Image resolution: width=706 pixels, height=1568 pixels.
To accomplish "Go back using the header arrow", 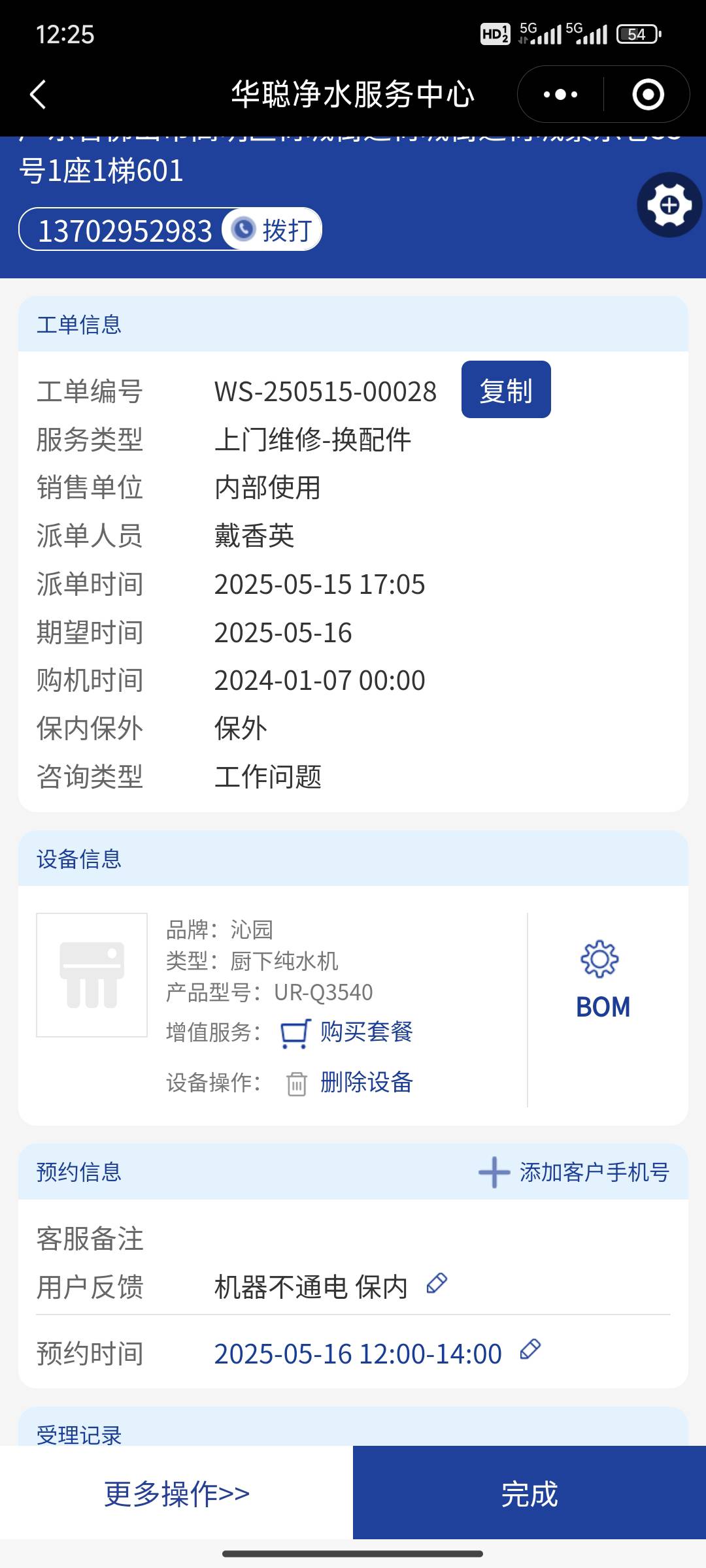I will (38, 94).
